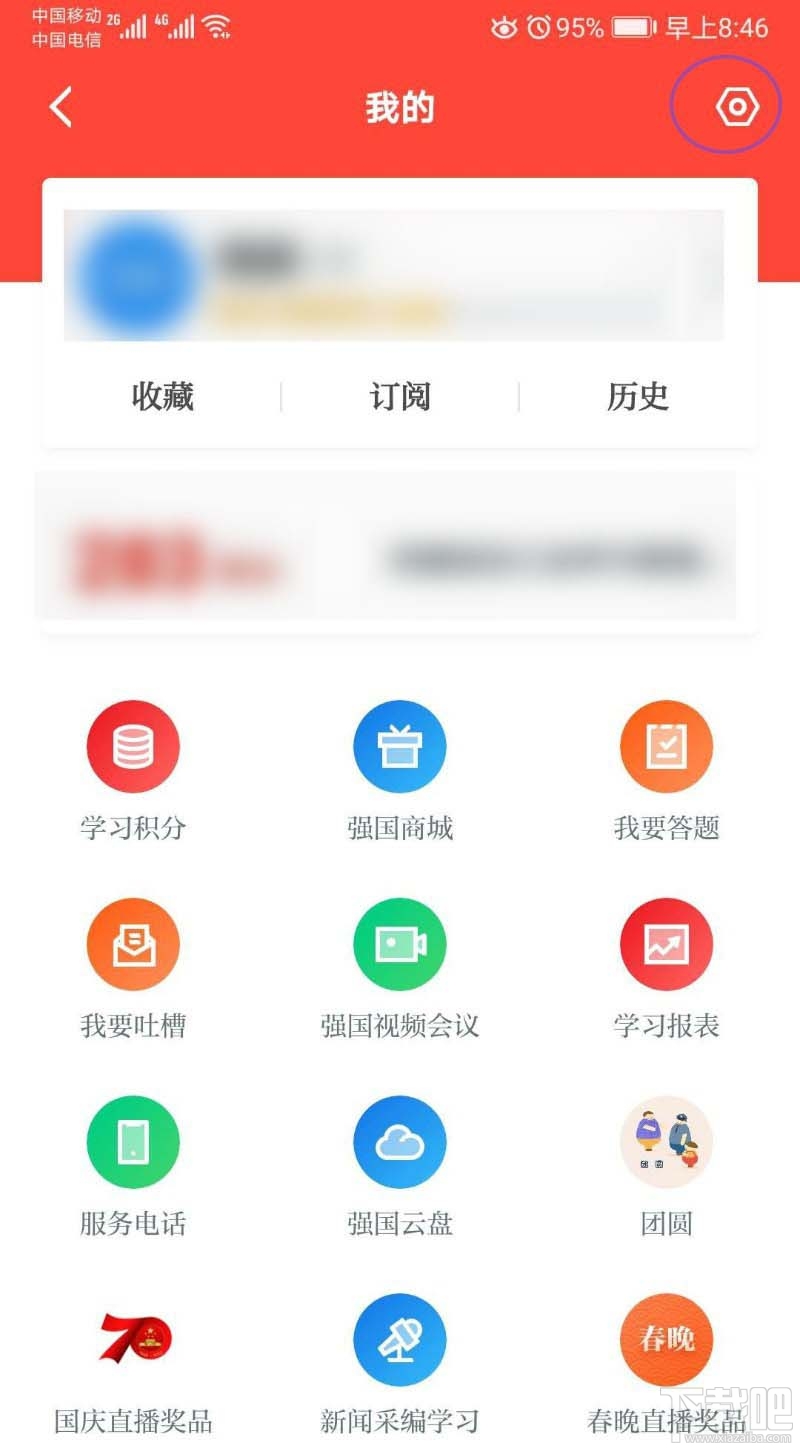
Task: Open the 历史 history tab
Action: (637, 396)
